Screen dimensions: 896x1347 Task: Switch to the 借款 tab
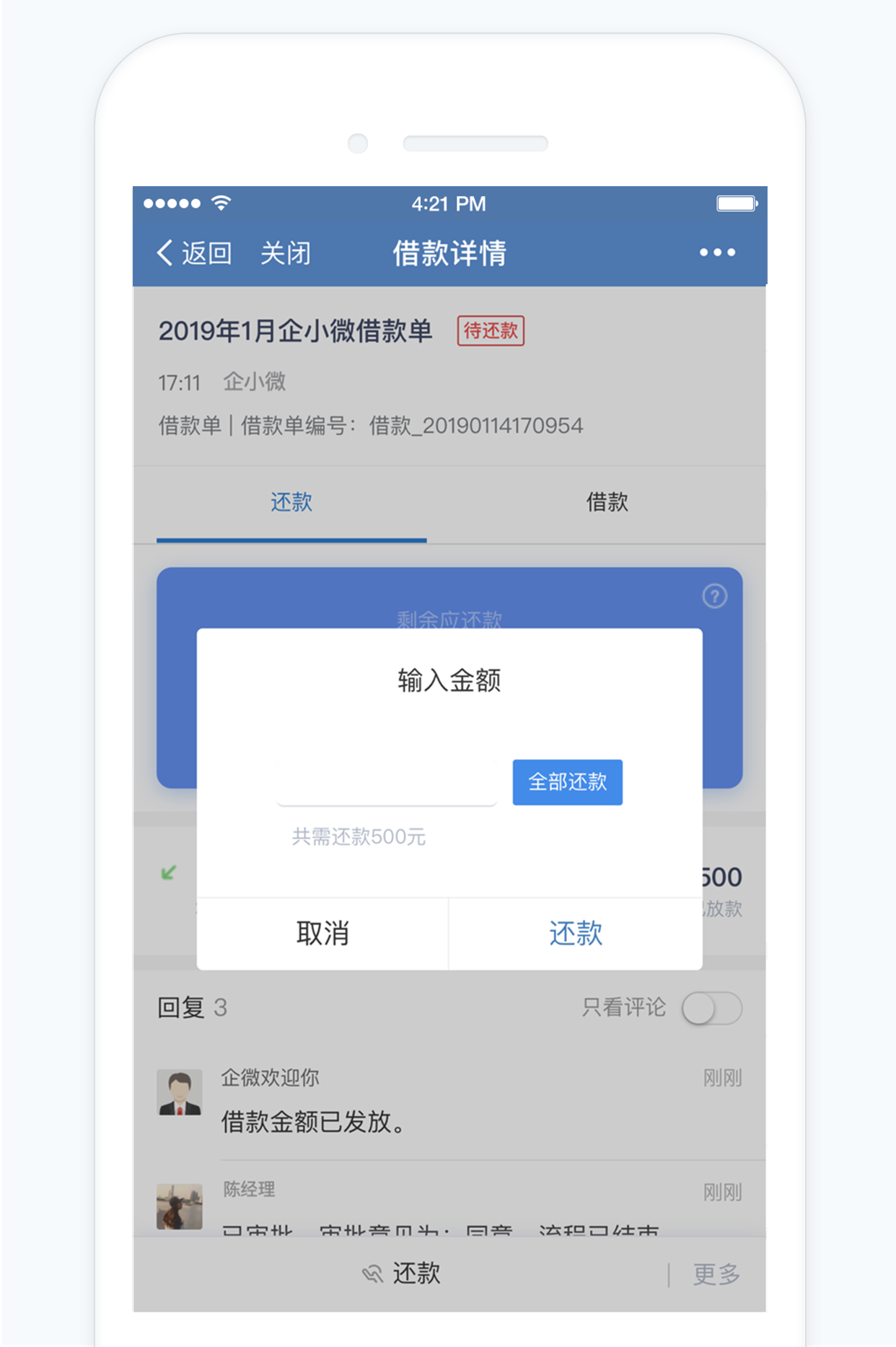point(607,502)
